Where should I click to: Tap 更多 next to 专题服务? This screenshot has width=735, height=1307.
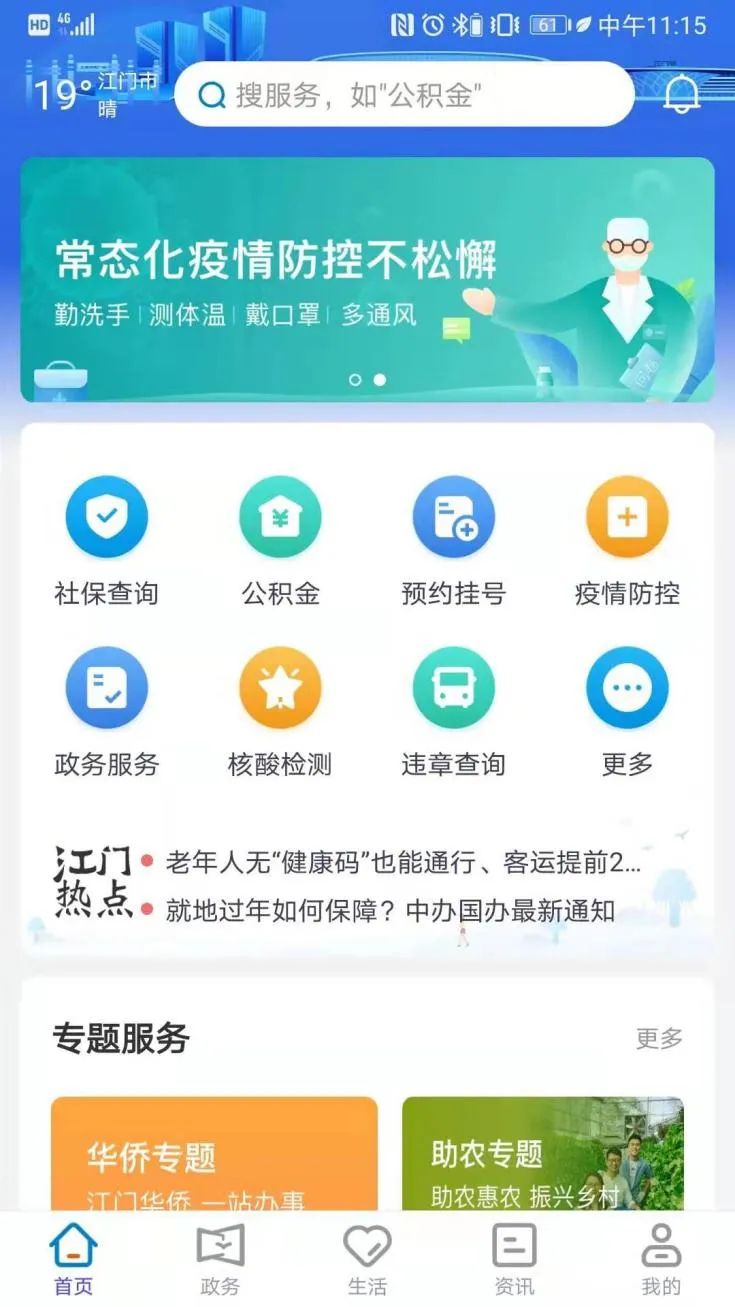[659, 1038]
